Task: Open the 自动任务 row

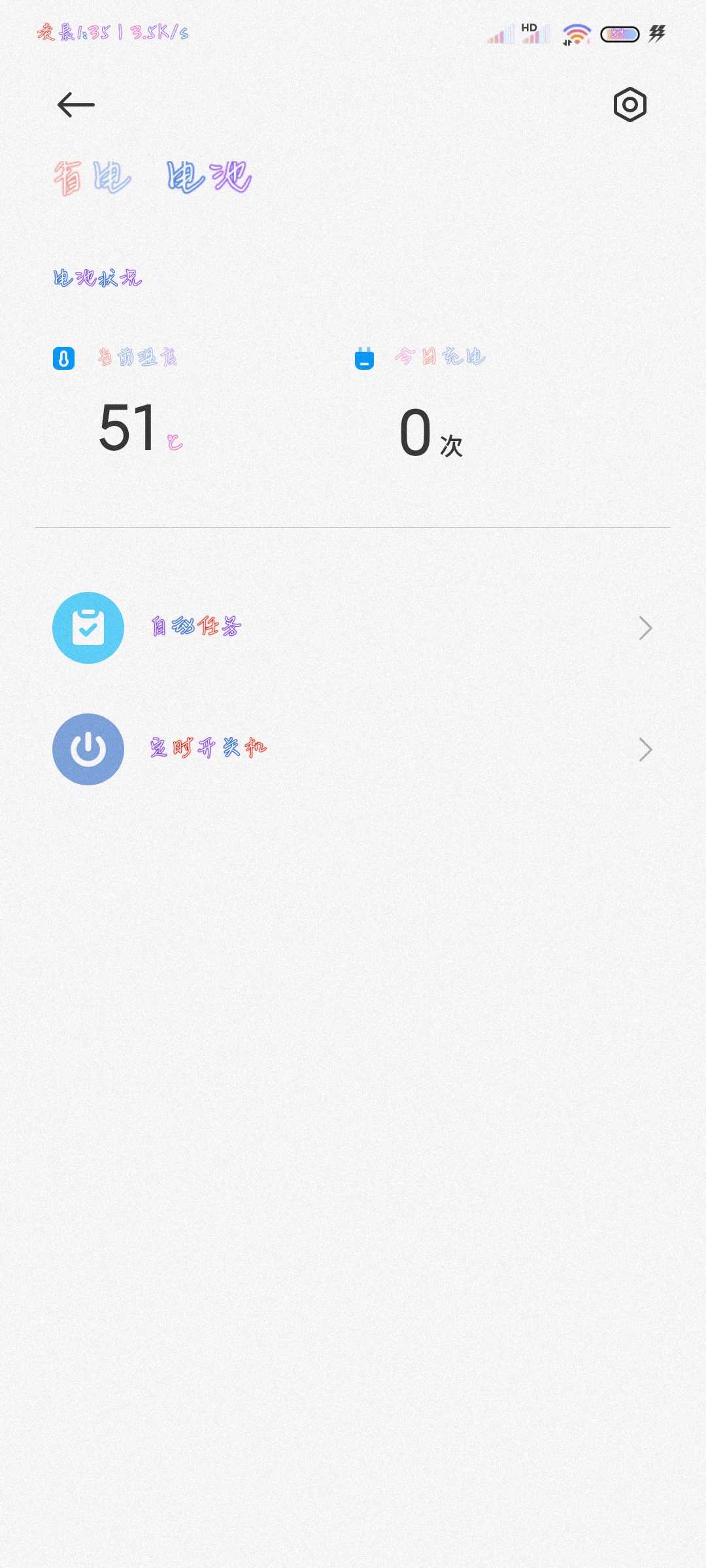Action: (x=353, y=628)
